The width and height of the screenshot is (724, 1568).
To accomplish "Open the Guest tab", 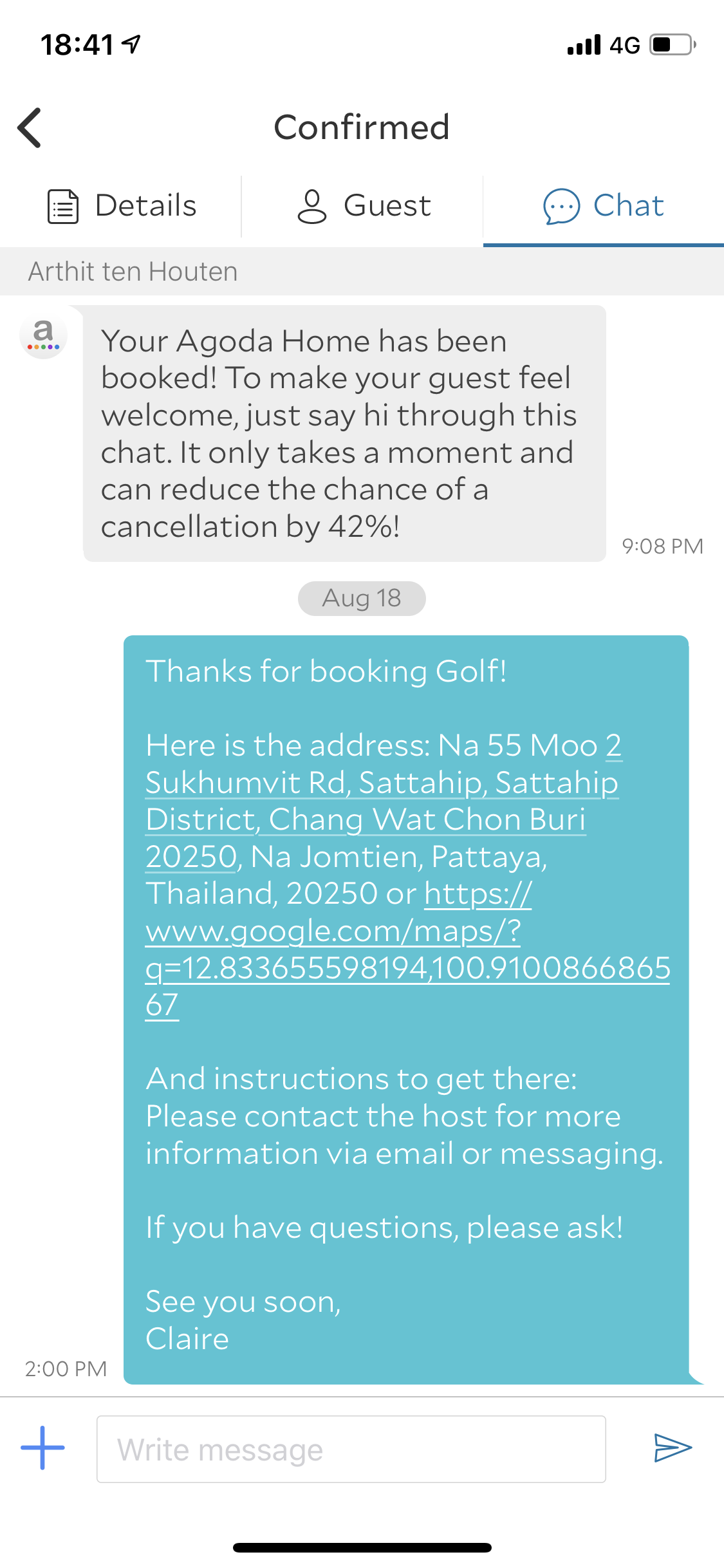I will tap(363, 206).
